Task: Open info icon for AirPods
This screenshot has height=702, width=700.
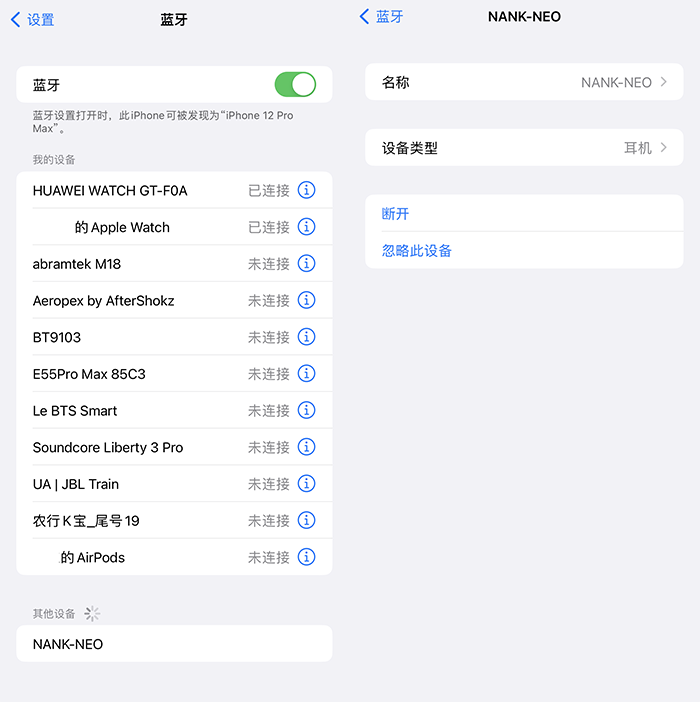Action: pos(307,557)
